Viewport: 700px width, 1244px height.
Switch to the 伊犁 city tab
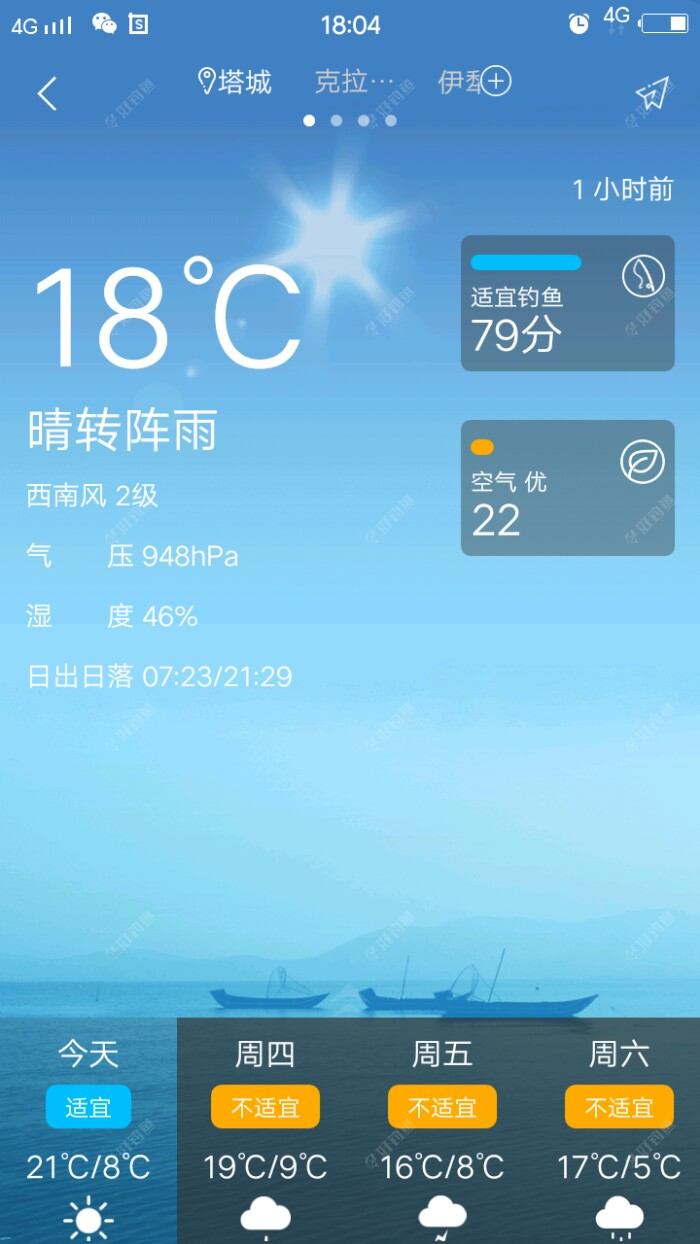pos(458,82)
